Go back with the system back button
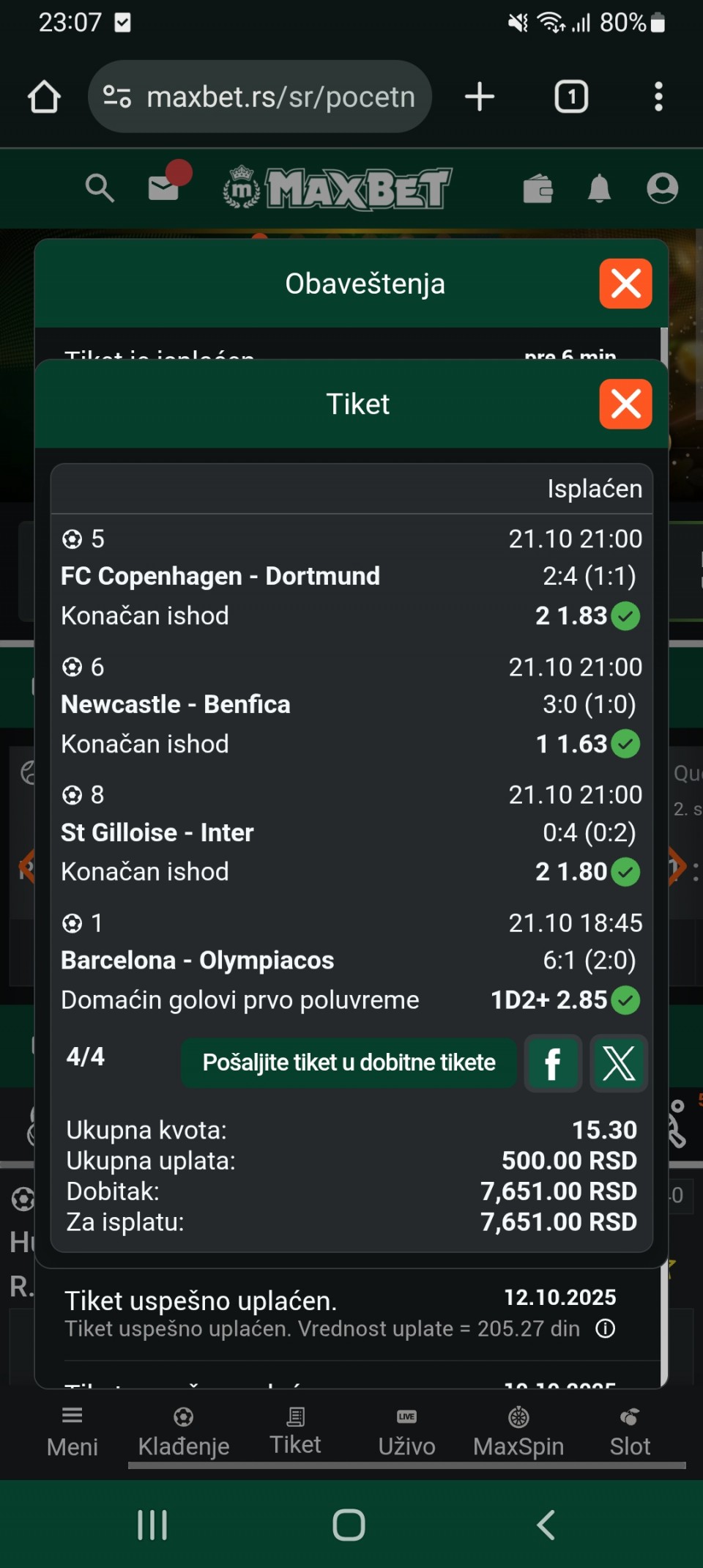 click(x=546, y=1526)
